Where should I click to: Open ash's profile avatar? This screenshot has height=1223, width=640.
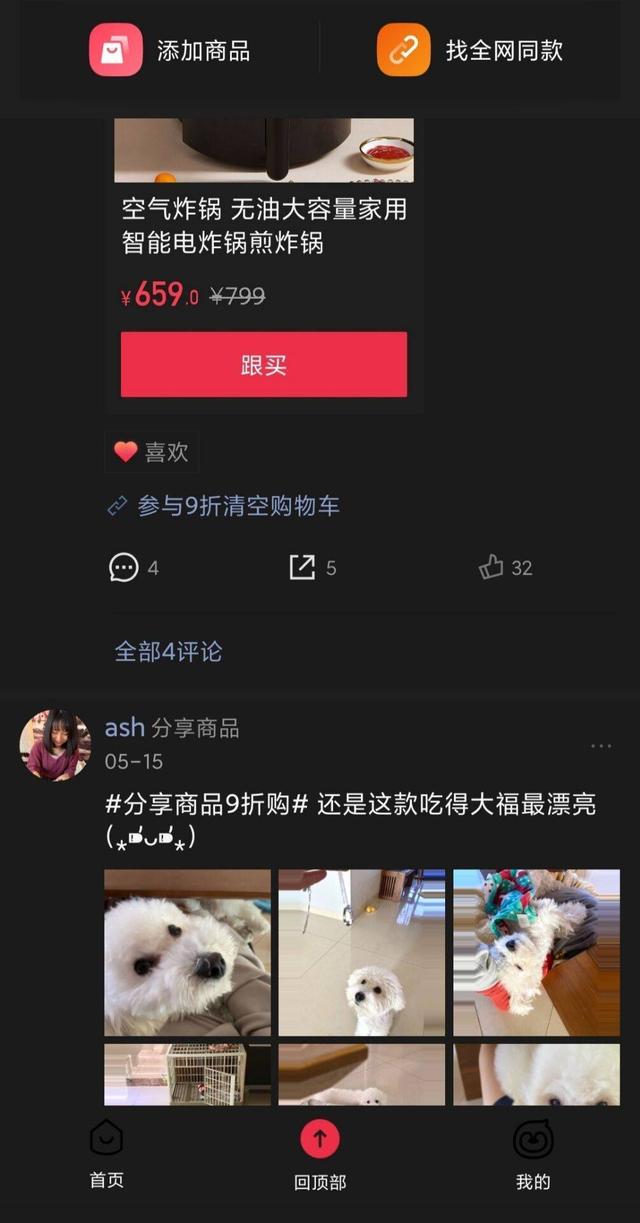tap(55, 745)
